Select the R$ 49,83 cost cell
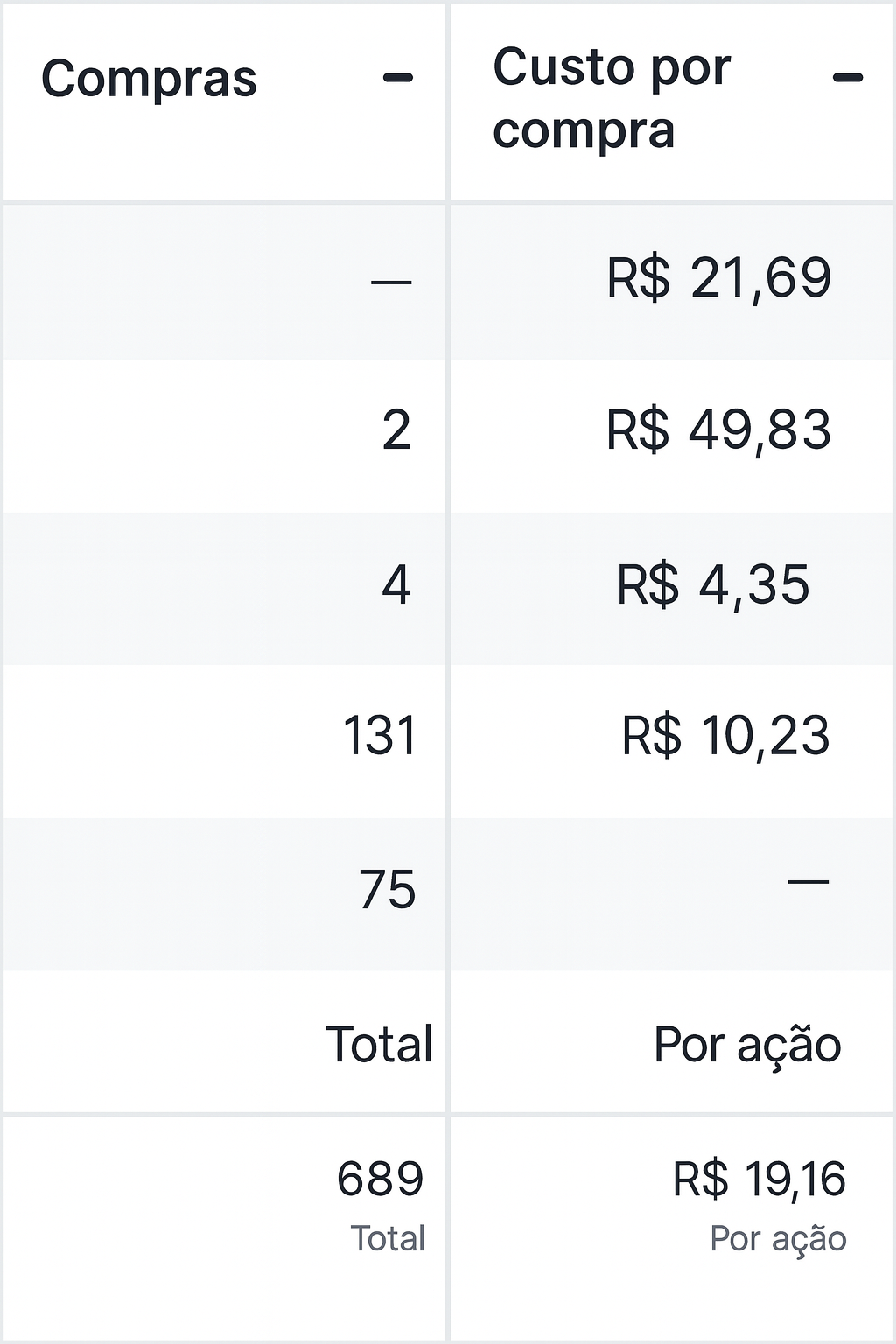This screenshot has width=896, height=1344. (719, 430)
